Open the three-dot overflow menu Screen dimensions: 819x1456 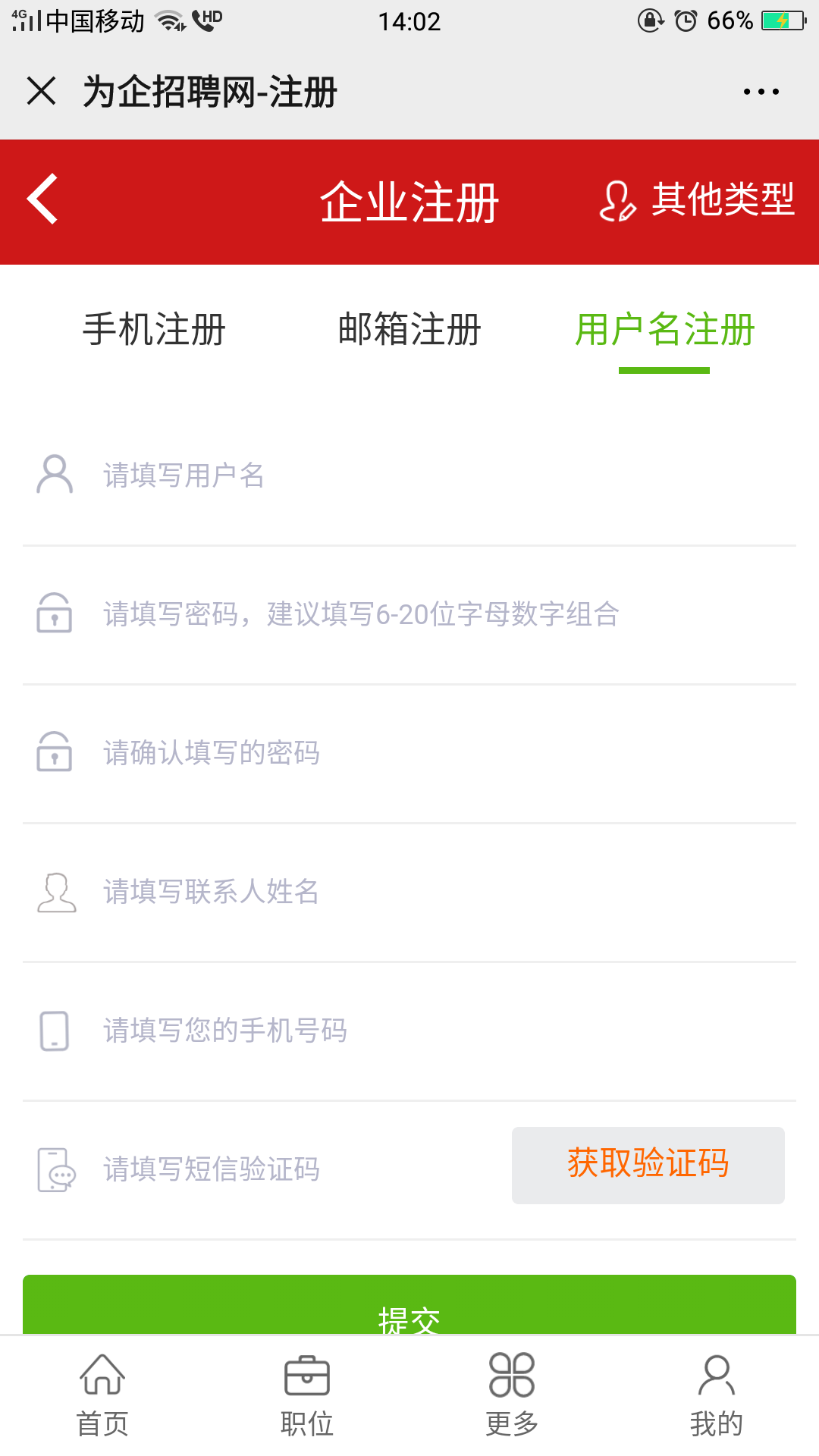click(761, 92)
